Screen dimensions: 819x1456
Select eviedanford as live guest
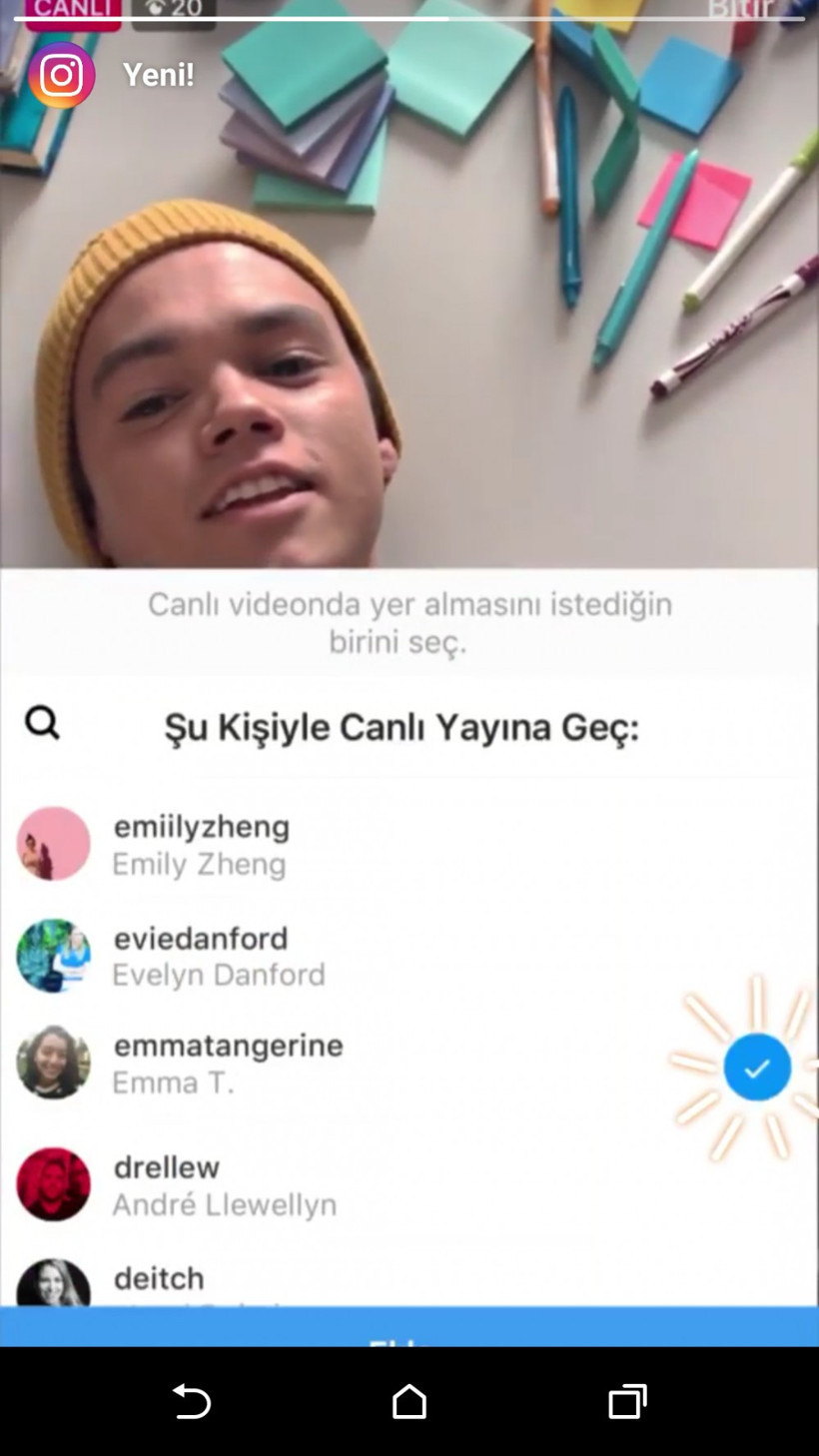coord(201,956)
